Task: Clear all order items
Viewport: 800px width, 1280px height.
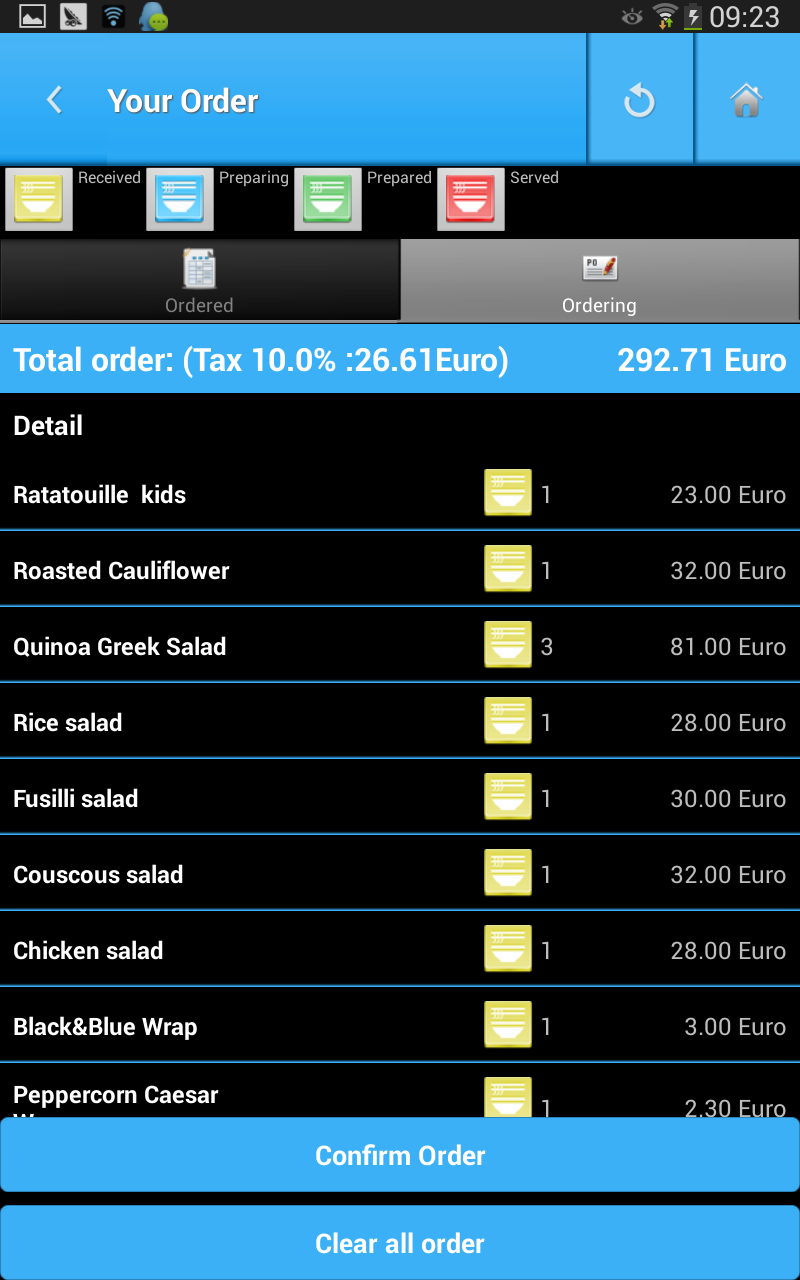Action: tap(400, 1243)
